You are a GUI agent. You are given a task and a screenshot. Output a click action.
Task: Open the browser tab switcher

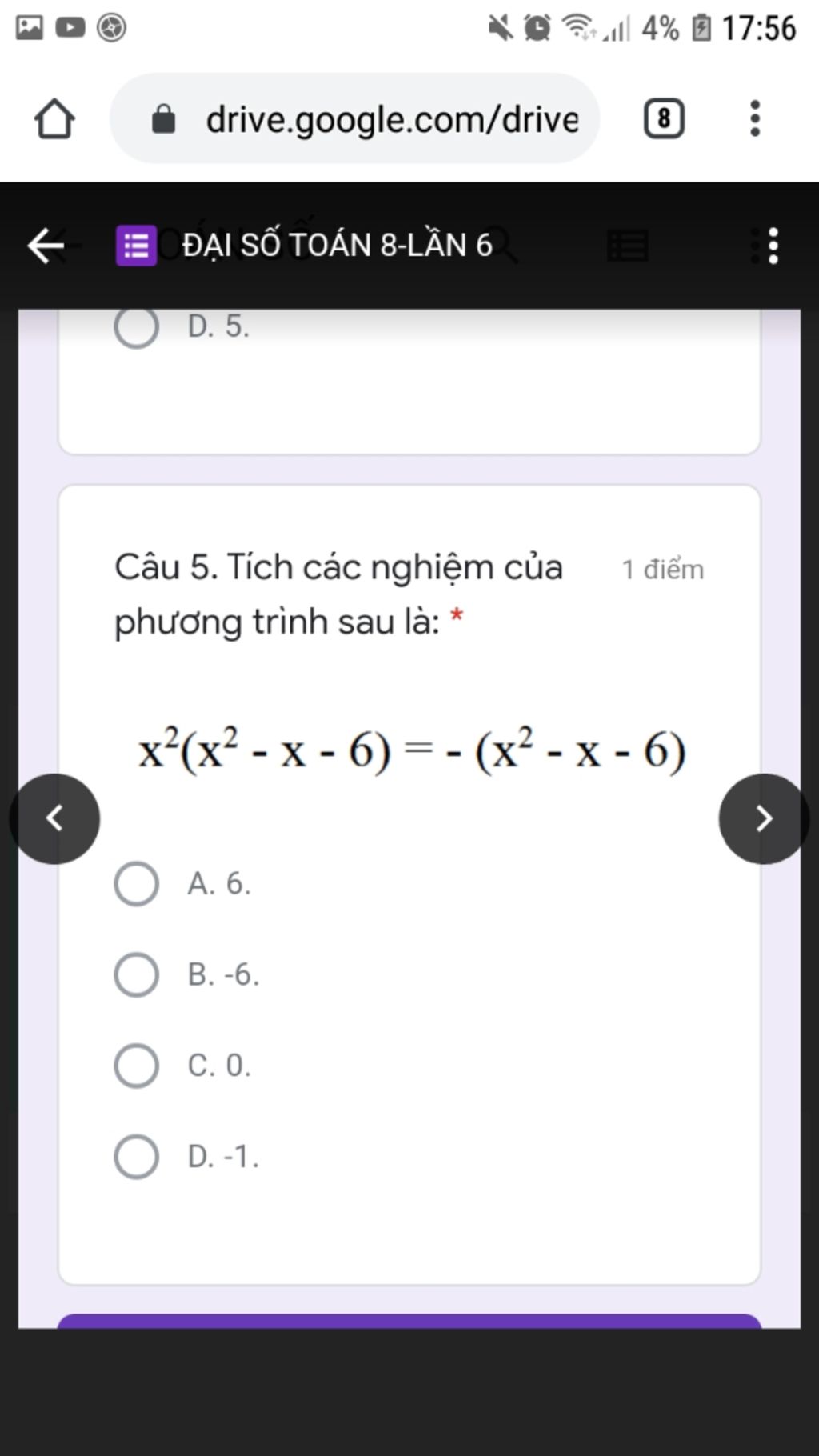point(664,119)
